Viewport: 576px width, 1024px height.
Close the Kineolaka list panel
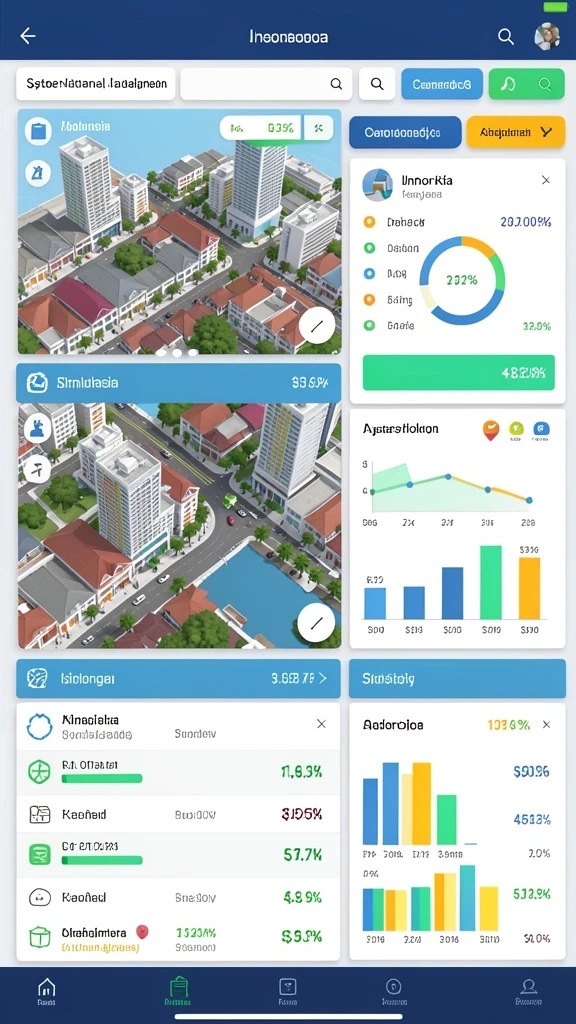[x=321, y=724]
